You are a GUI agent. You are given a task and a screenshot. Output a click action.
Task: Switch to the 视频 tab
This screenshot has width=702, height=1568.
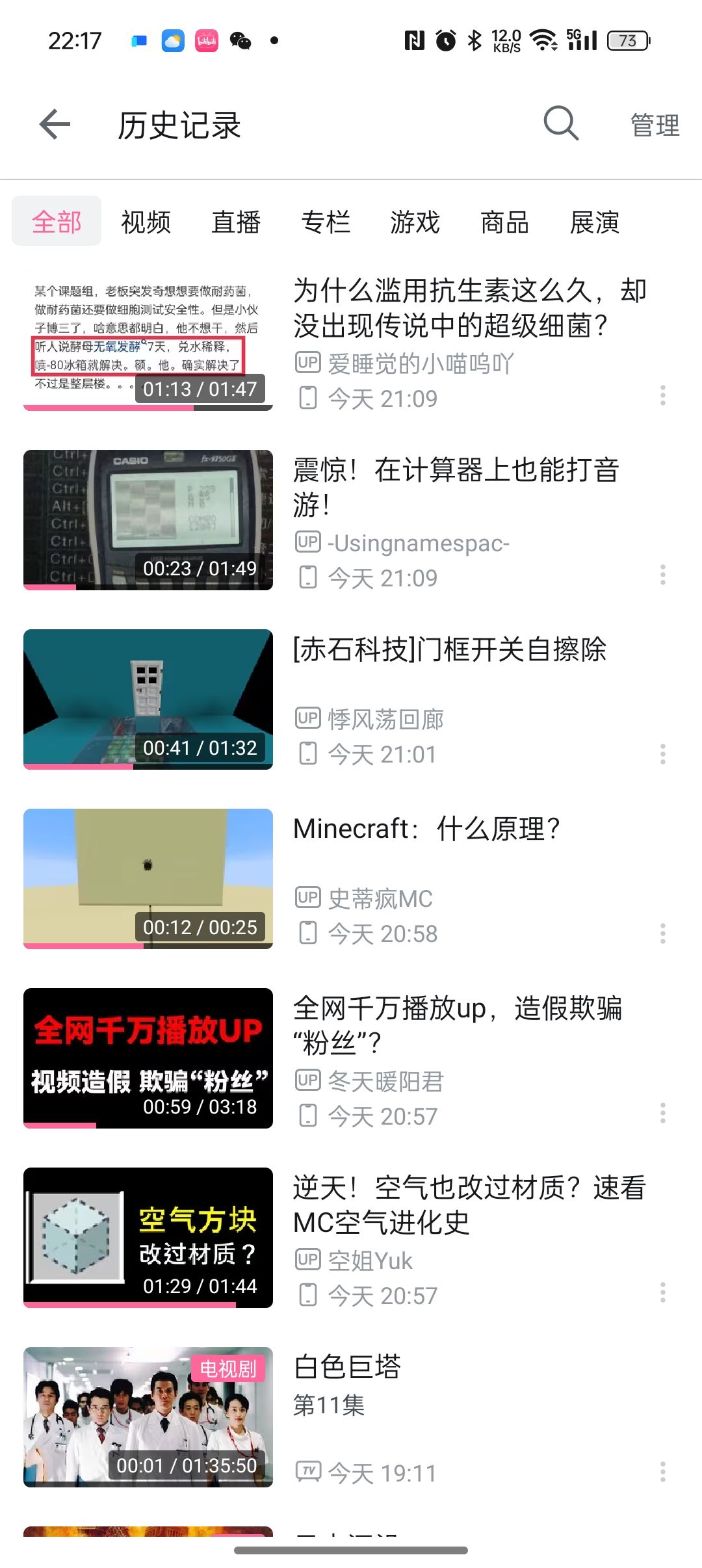pyautogui.click(x=146, y=222)
